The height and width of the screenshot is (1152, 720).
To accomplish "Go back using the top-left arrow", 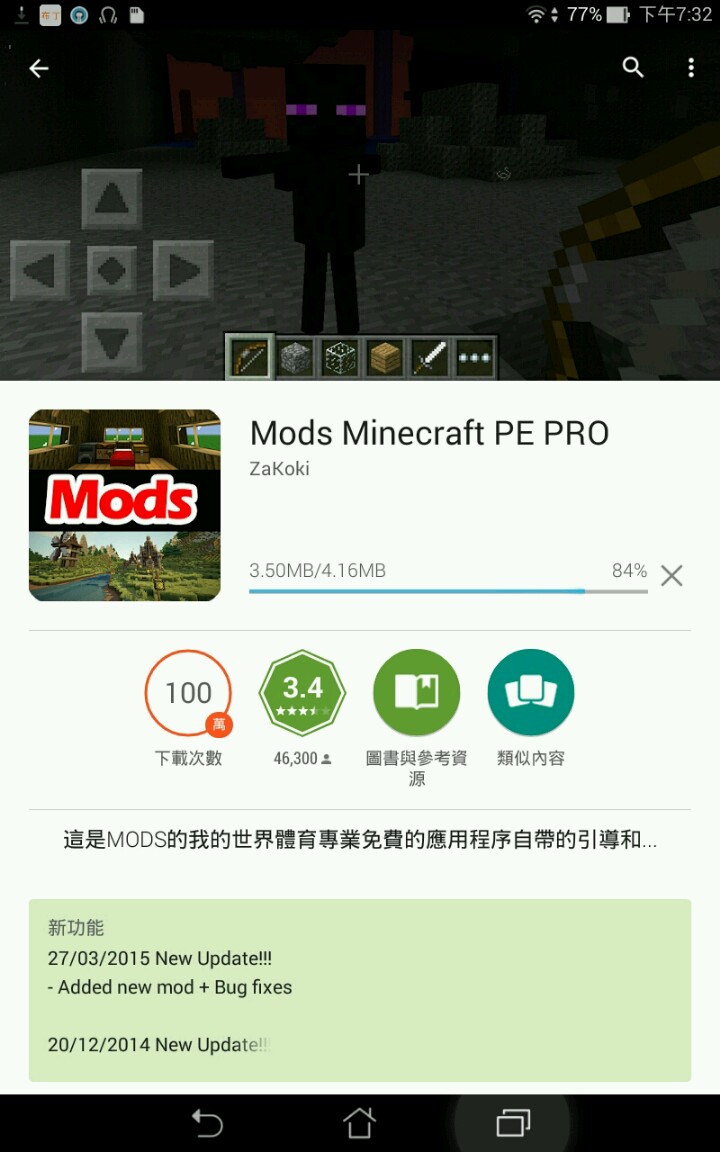I will [39, 68].
